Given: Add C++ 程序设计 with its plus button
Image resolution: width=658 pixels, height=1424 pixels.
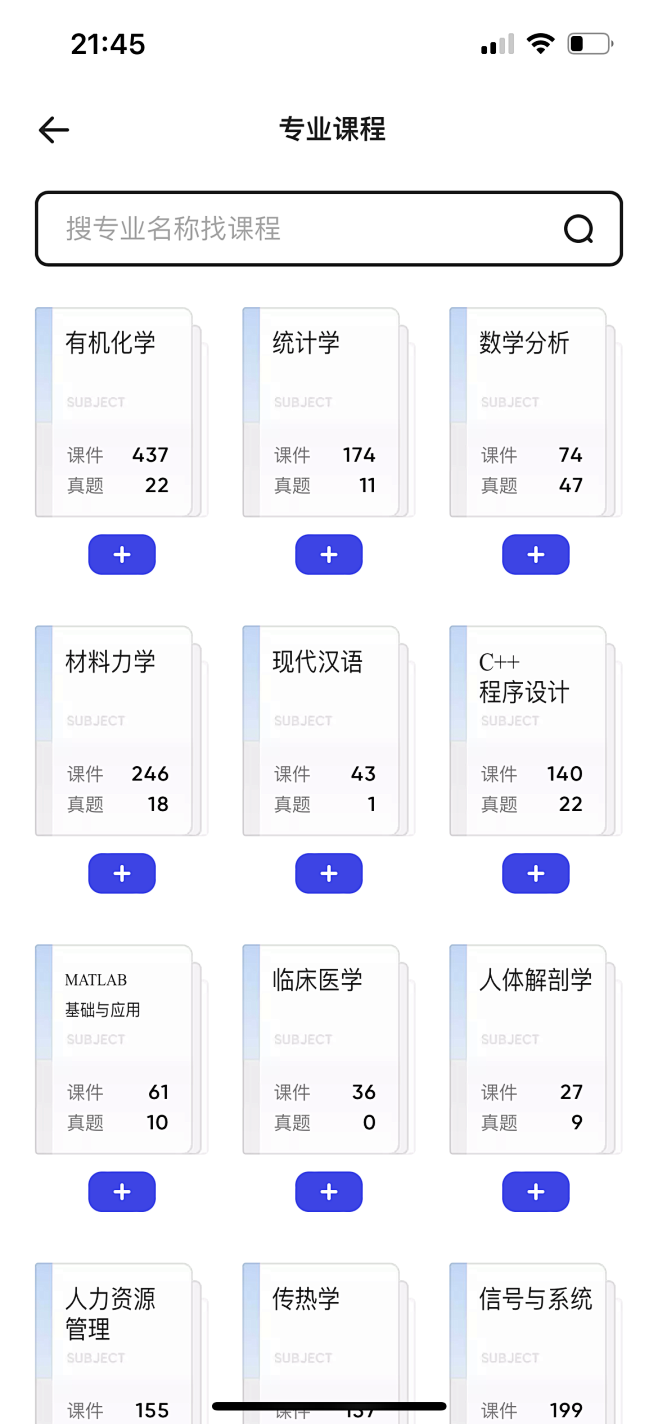Looking at the screenshot, I should [536, 874].
